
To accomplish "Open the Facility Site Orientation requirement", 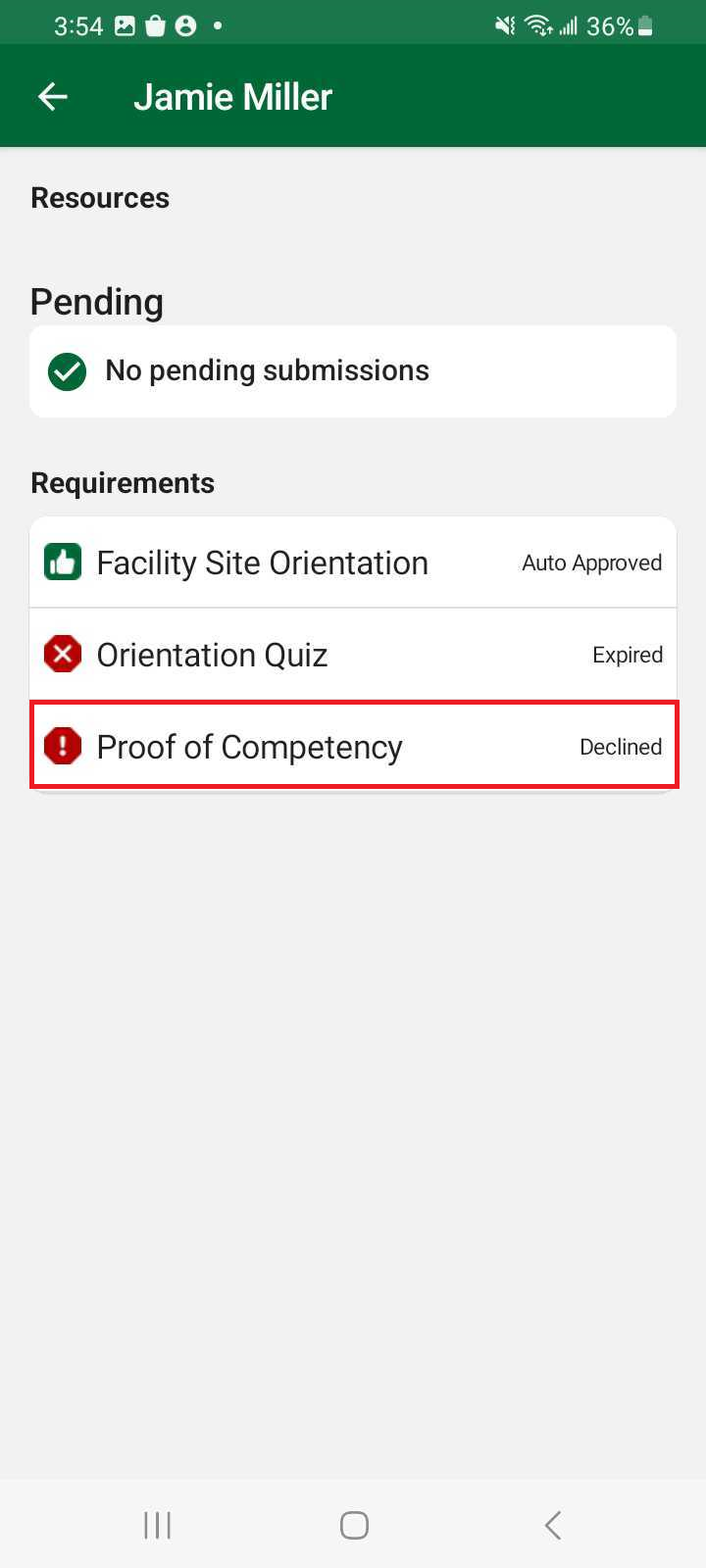I will (353, 563).
